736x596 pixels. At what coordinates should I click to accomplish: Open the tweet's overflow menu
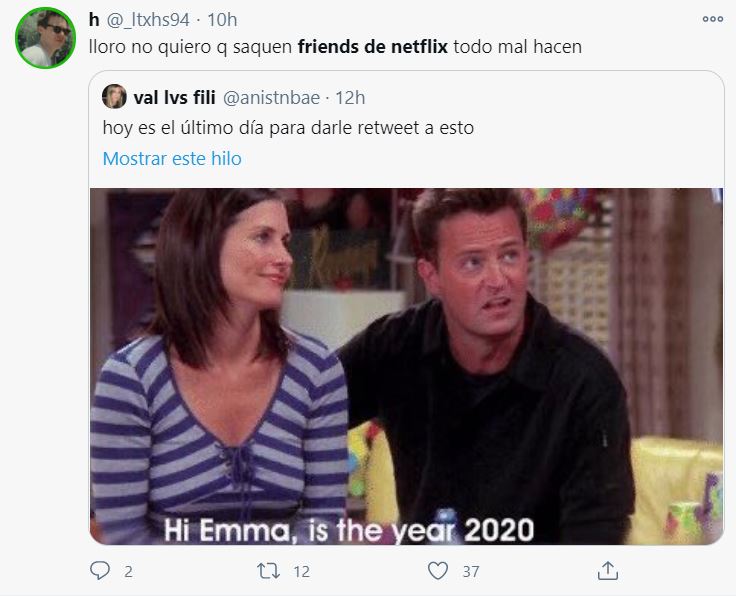712,19
